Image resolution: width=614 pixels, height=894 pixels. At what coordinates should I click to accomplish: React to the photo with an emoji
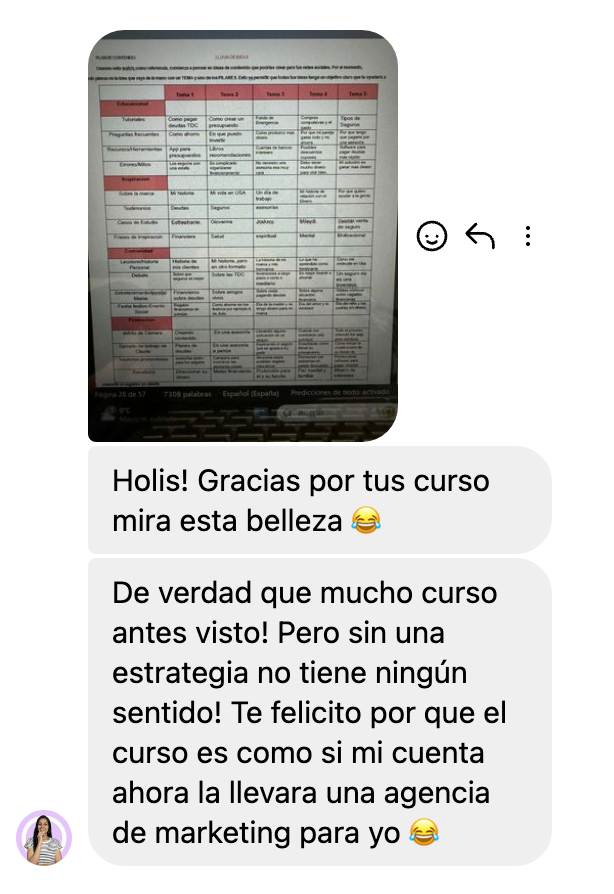click(432, 235)
